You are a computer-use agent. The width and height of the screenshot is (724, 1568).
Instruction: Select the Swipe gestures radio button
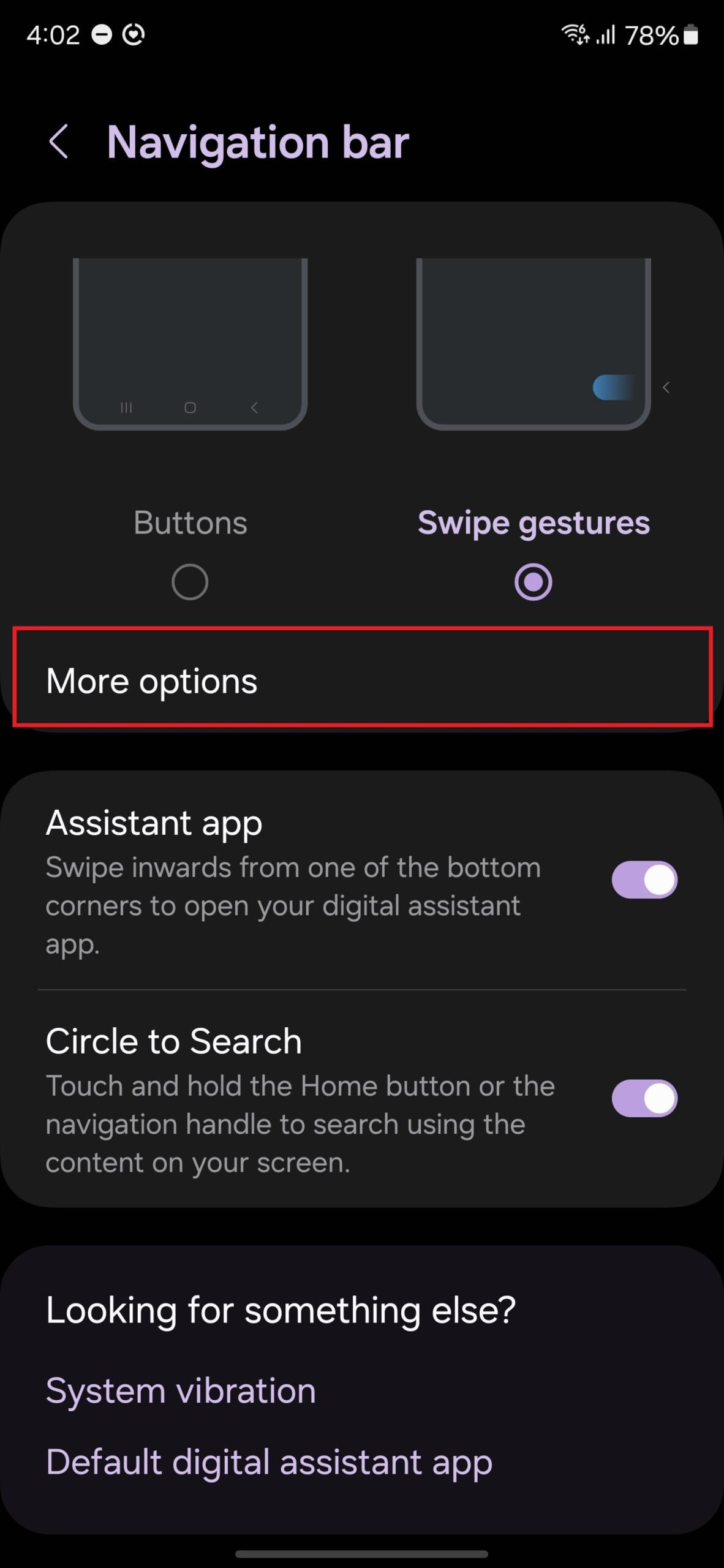533,581
